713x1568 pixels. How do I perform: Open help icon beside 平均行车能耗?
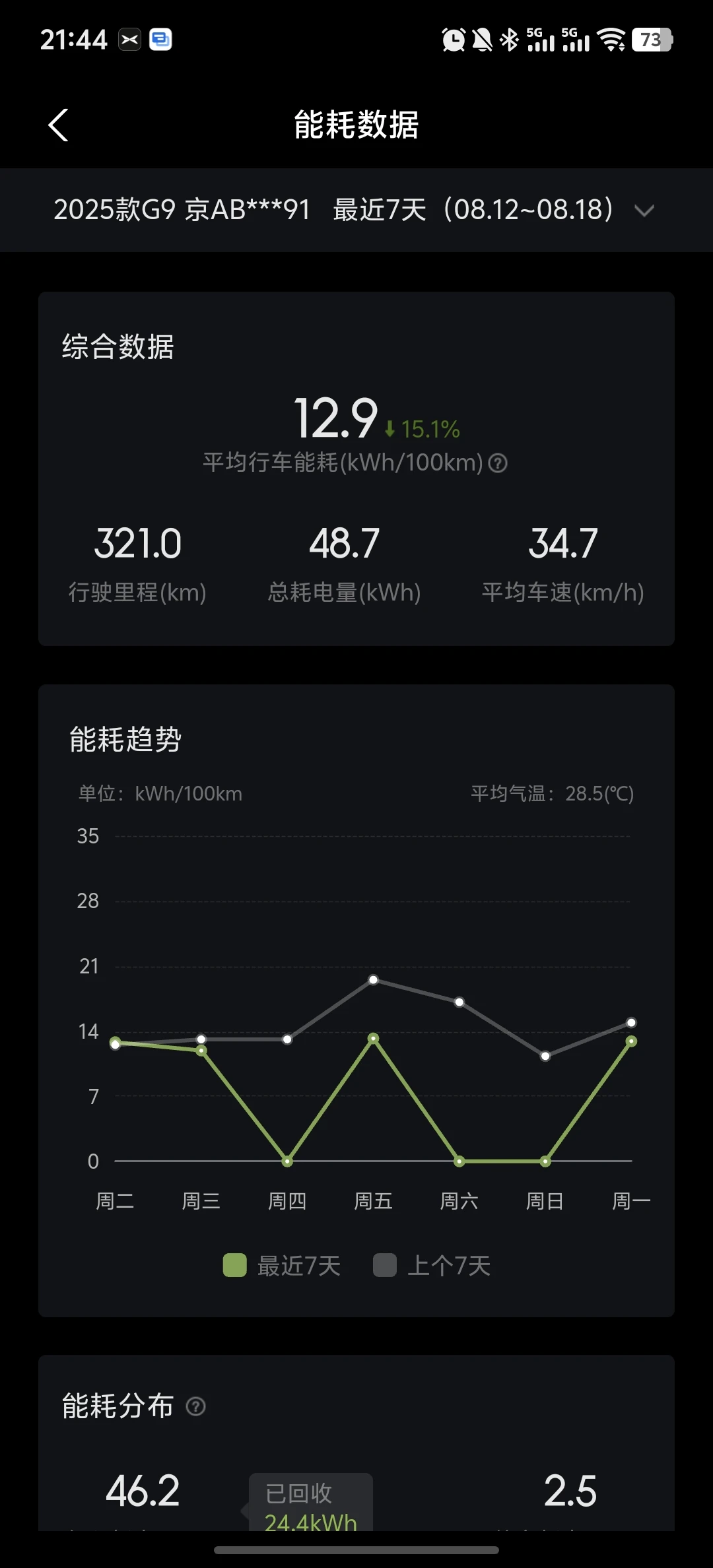498,463
